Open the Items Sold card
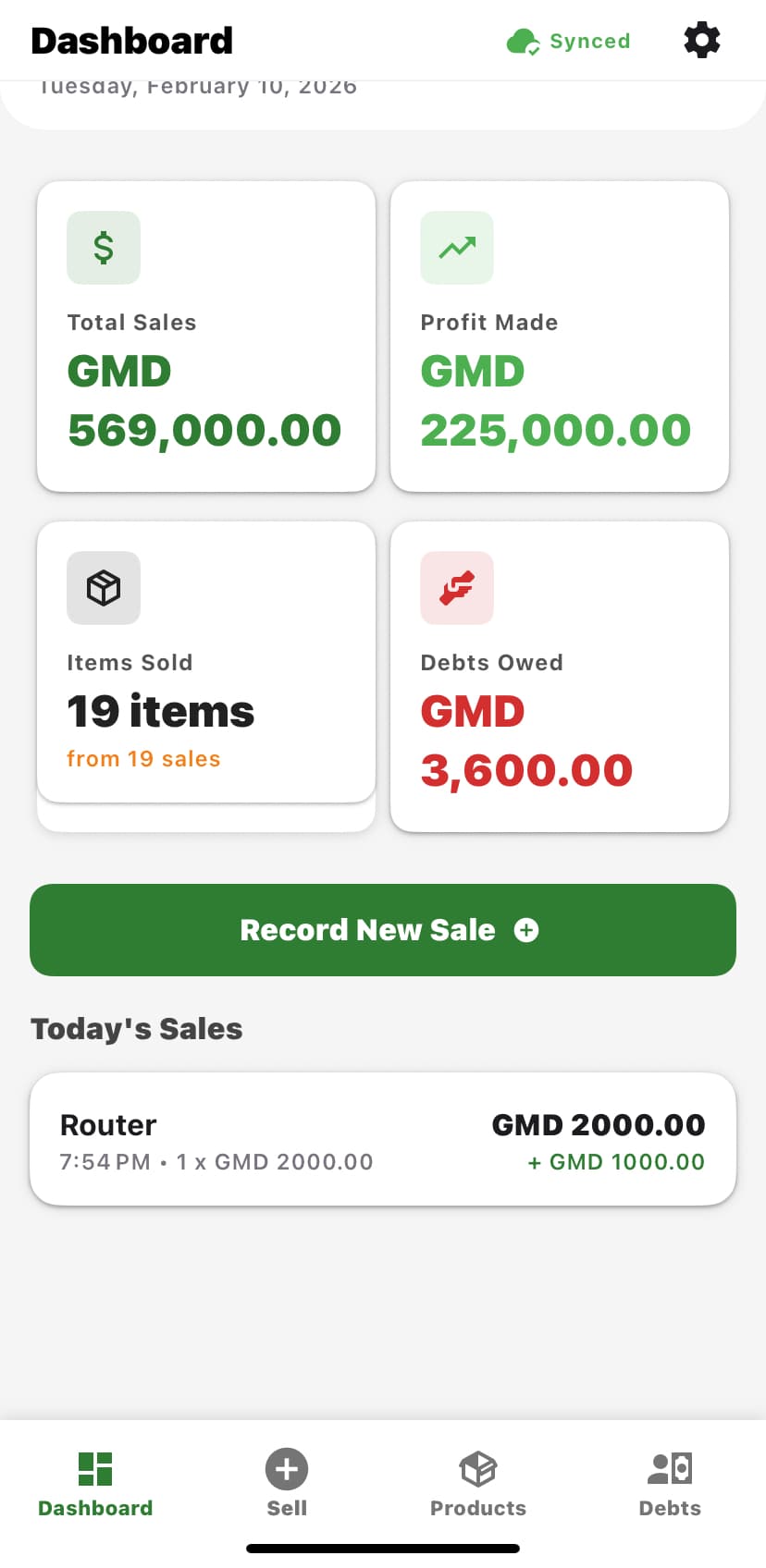 pos(206,662)
